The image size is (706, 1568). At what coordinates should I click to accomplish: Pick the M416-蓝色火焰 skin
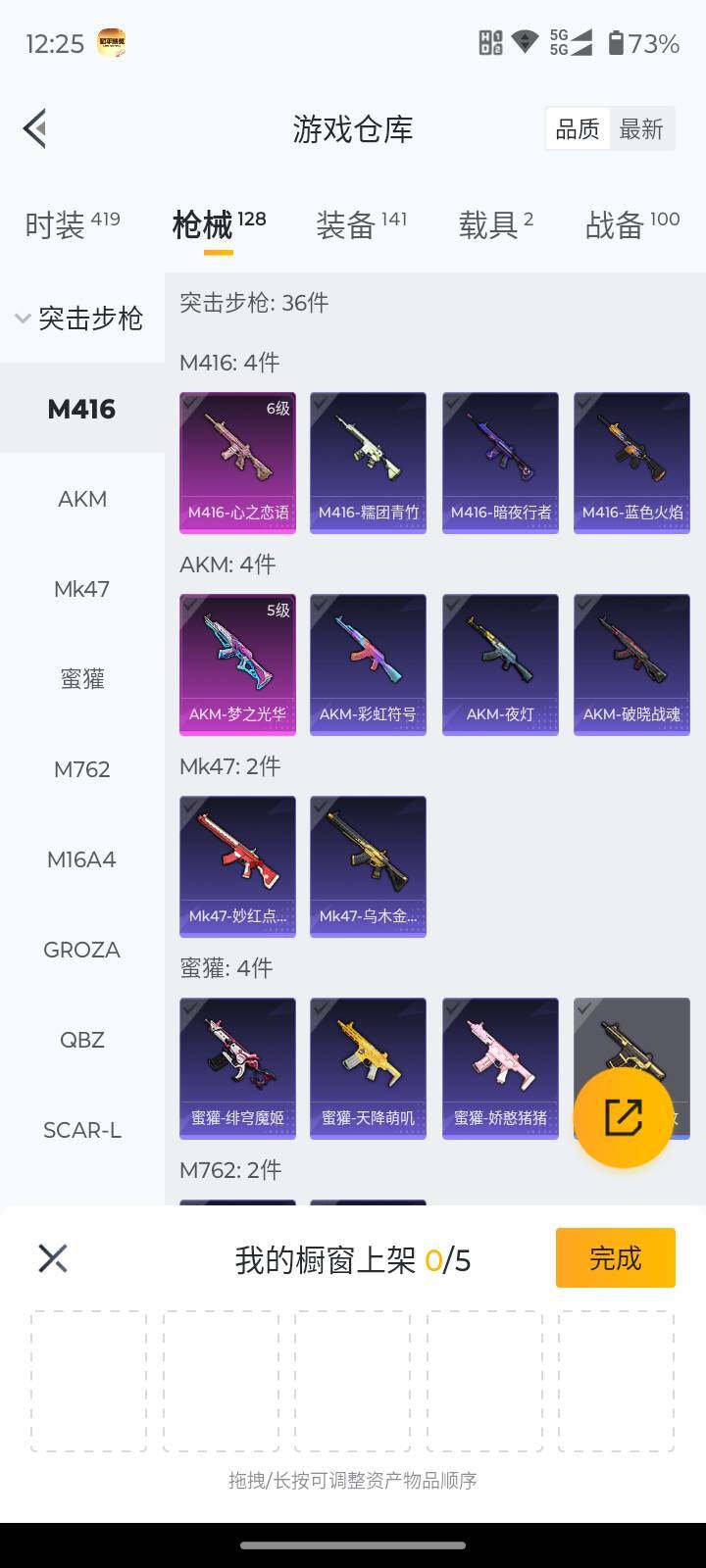(x=631, y=463)
